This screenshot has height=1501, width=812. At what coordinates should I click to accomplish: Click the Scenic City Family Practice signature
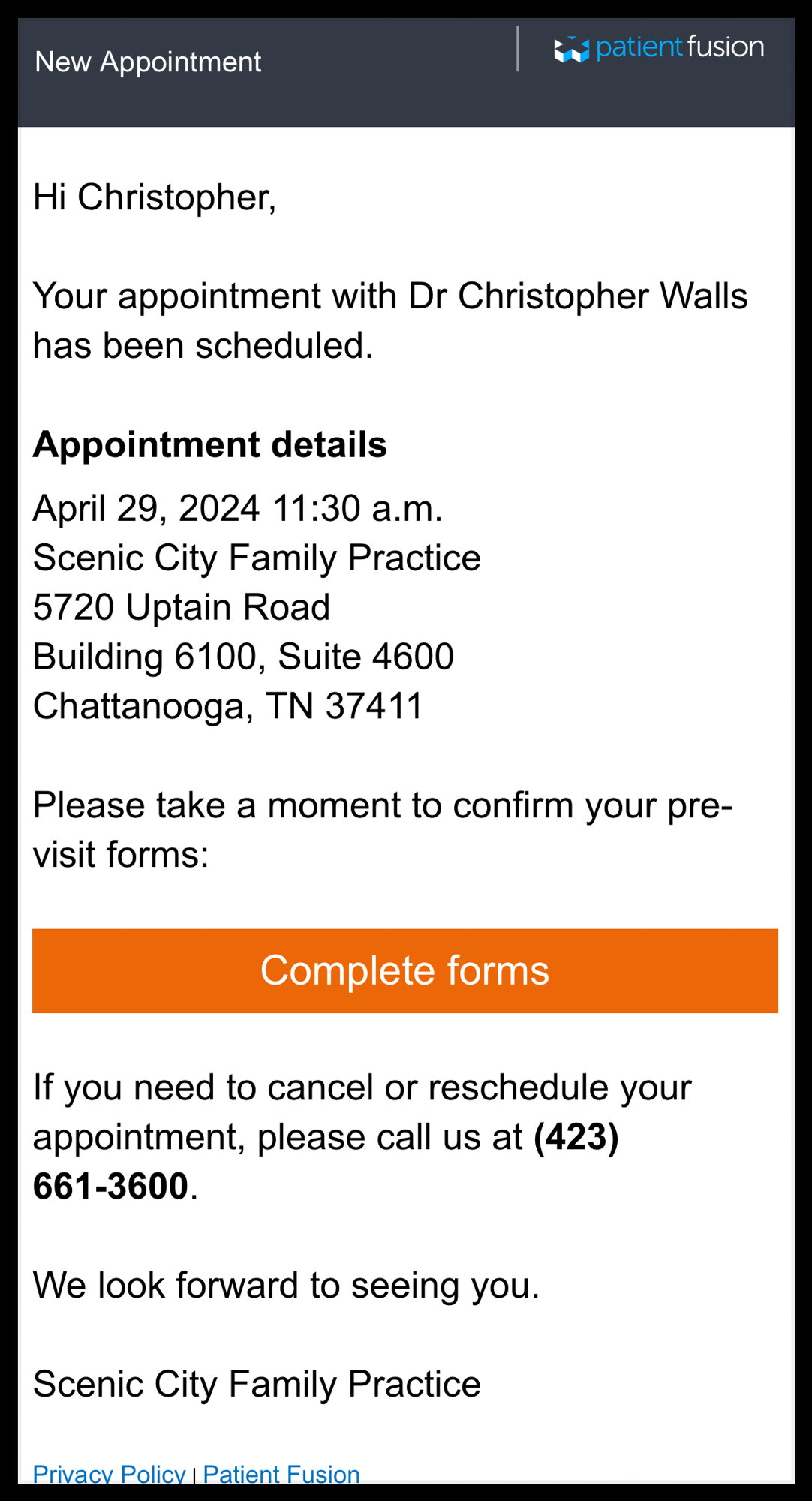(x=257, y=1383)
